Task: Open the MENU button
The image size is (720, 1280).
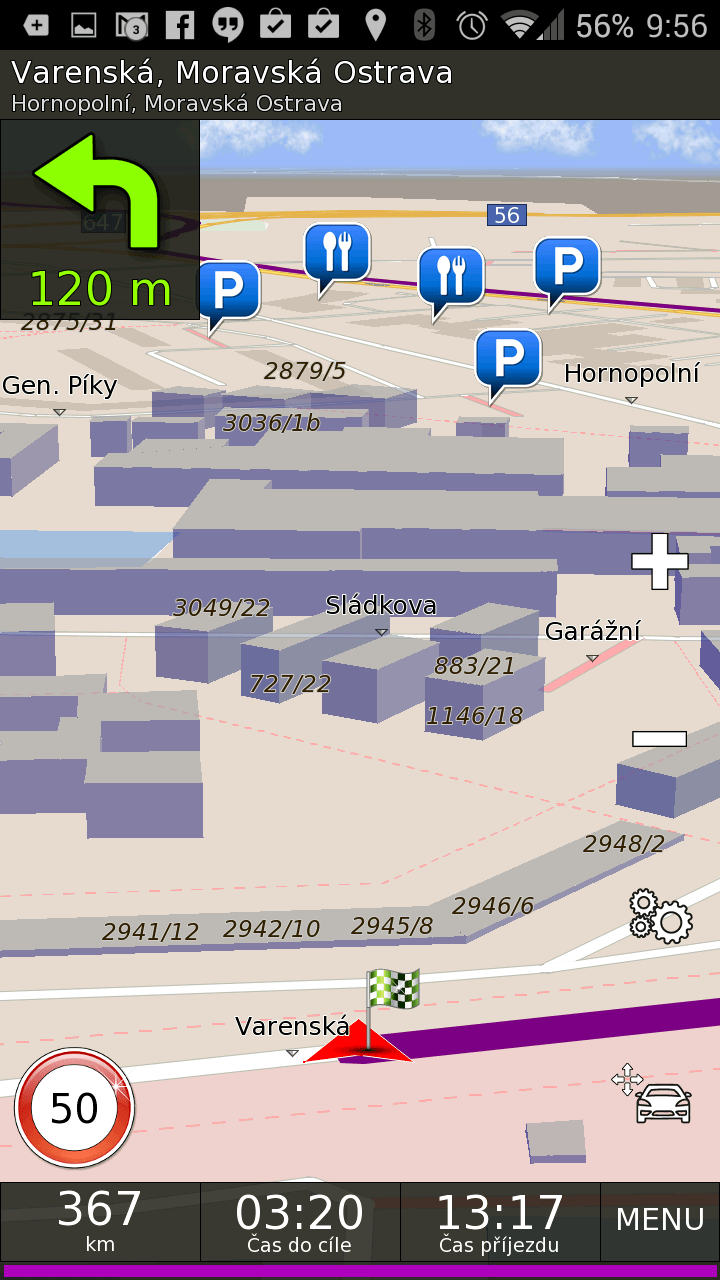Action: (660, 1220)
